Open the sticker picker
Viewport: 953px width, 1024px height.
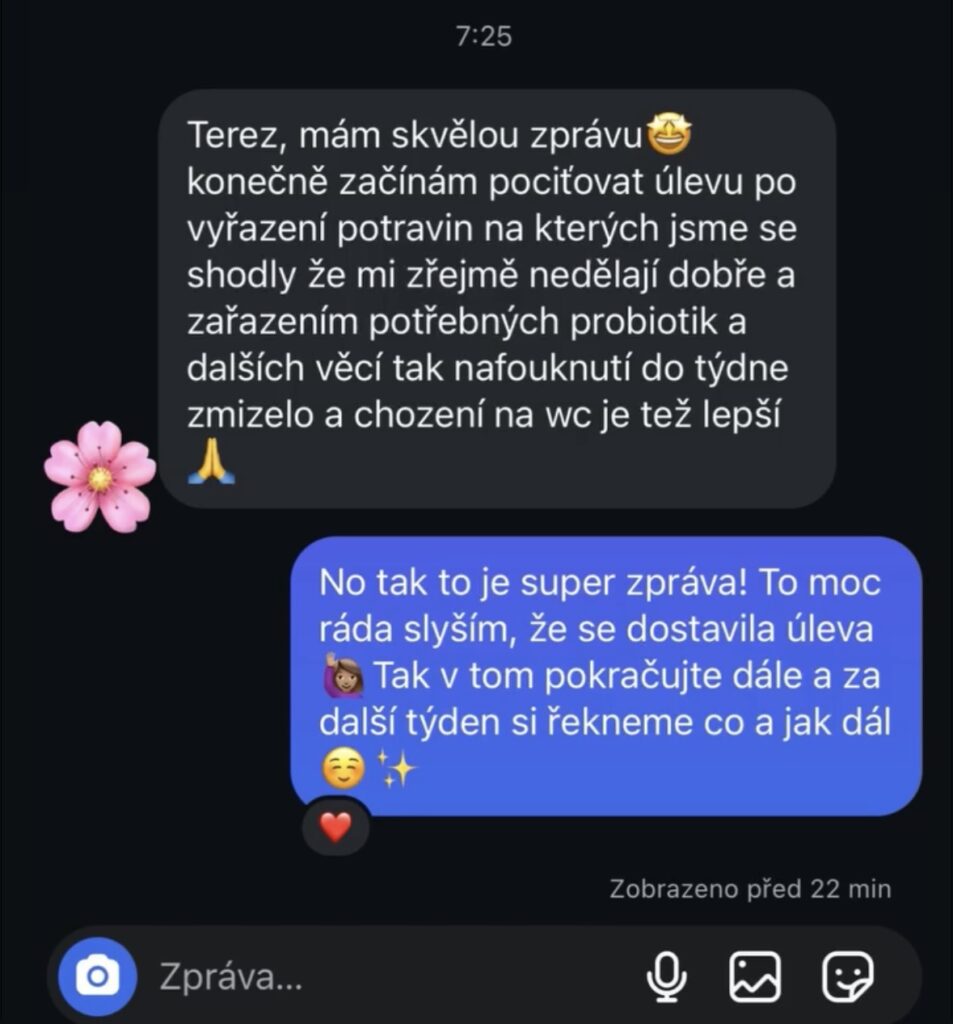tap(847, 977)
